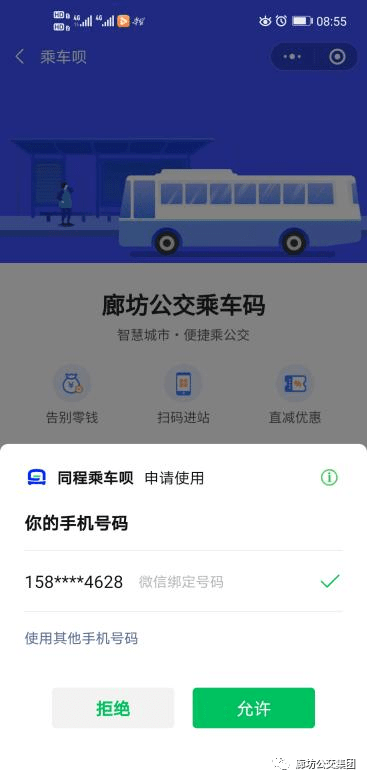The image size is (367, 781).
Task: Close the mini program with the circle button
Action: click(337, 57)
